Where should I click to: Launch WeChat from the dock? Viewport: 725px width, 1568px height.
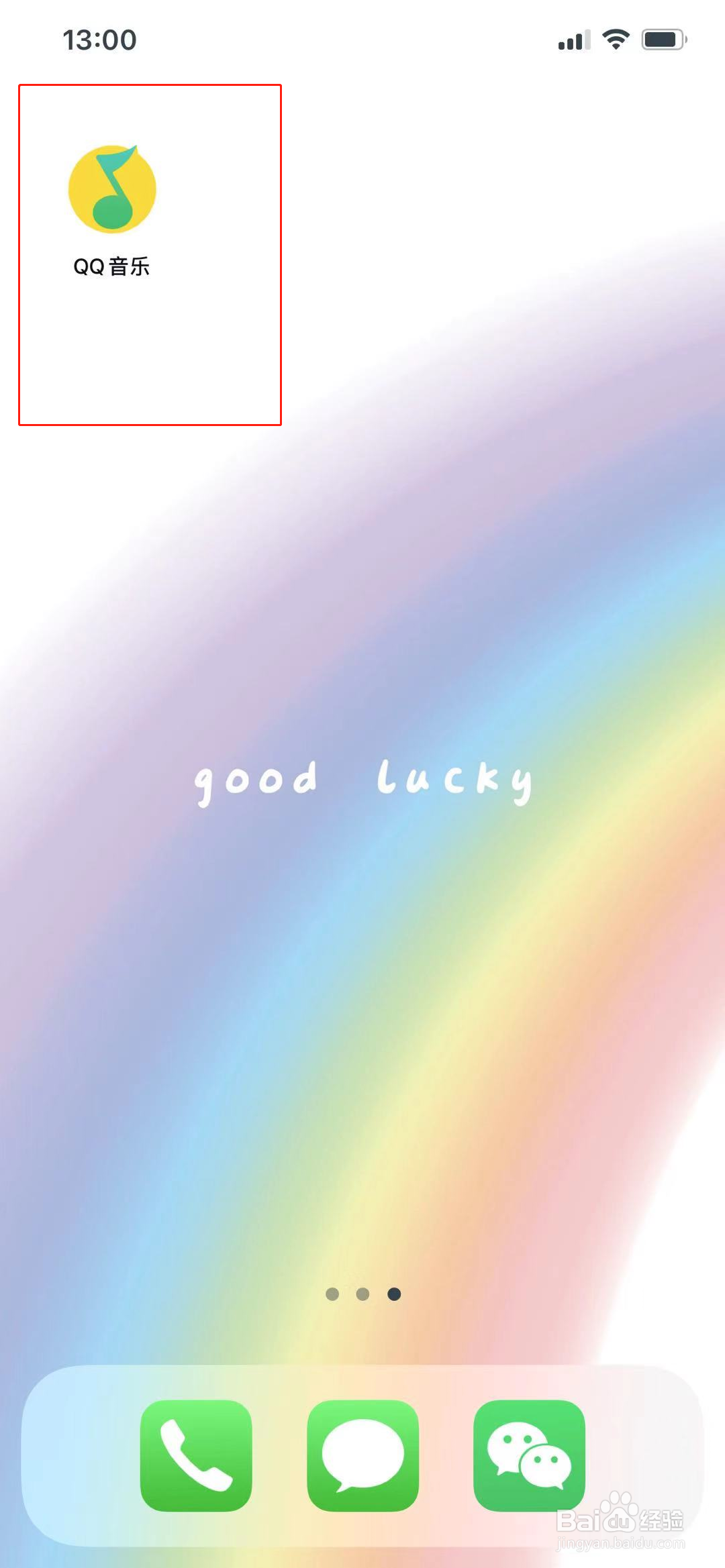click(x=529, y=1455)
